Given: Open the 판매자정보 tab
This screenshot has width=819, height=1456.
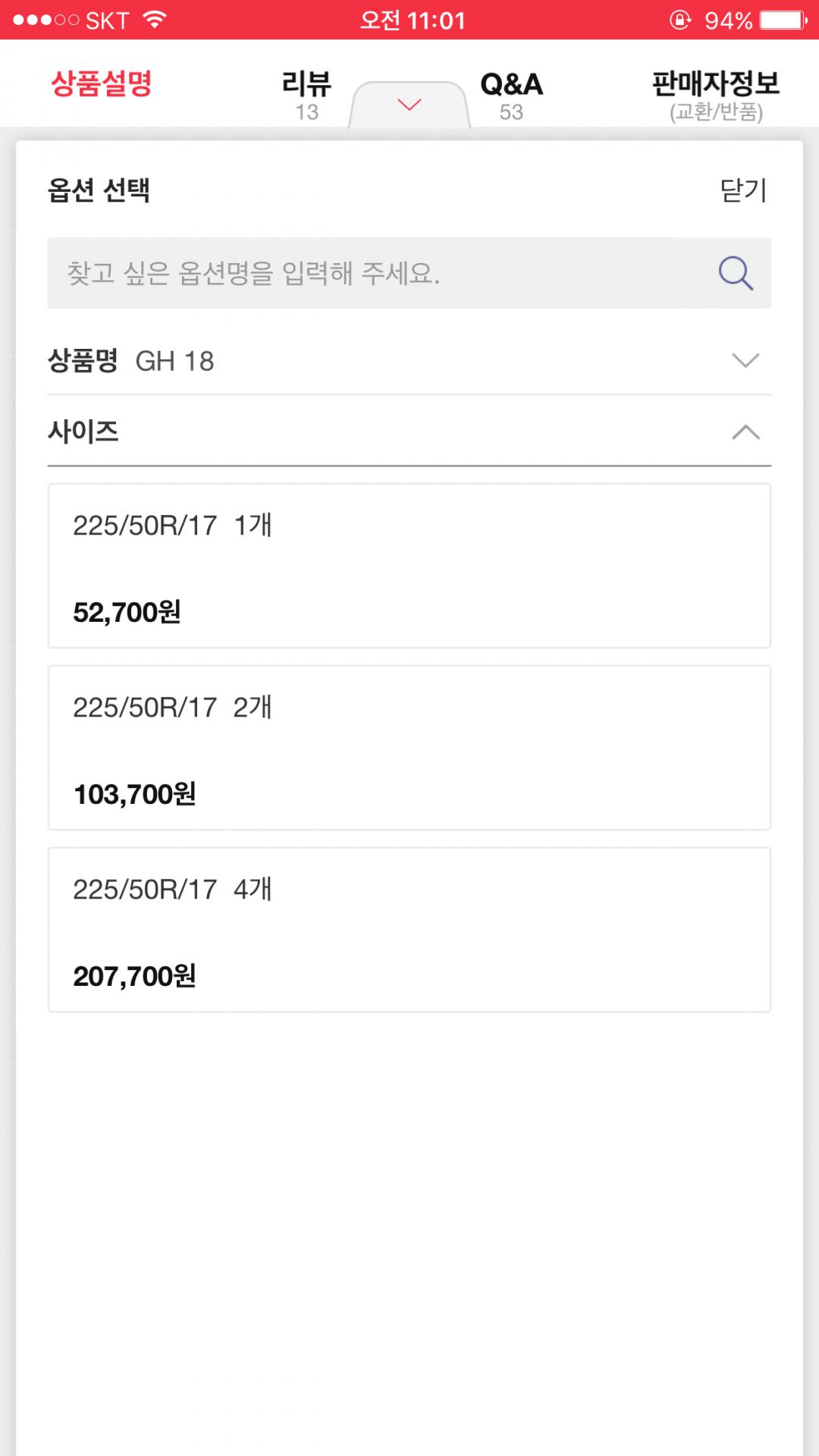Looking at the screenshot, I should 716,94.
